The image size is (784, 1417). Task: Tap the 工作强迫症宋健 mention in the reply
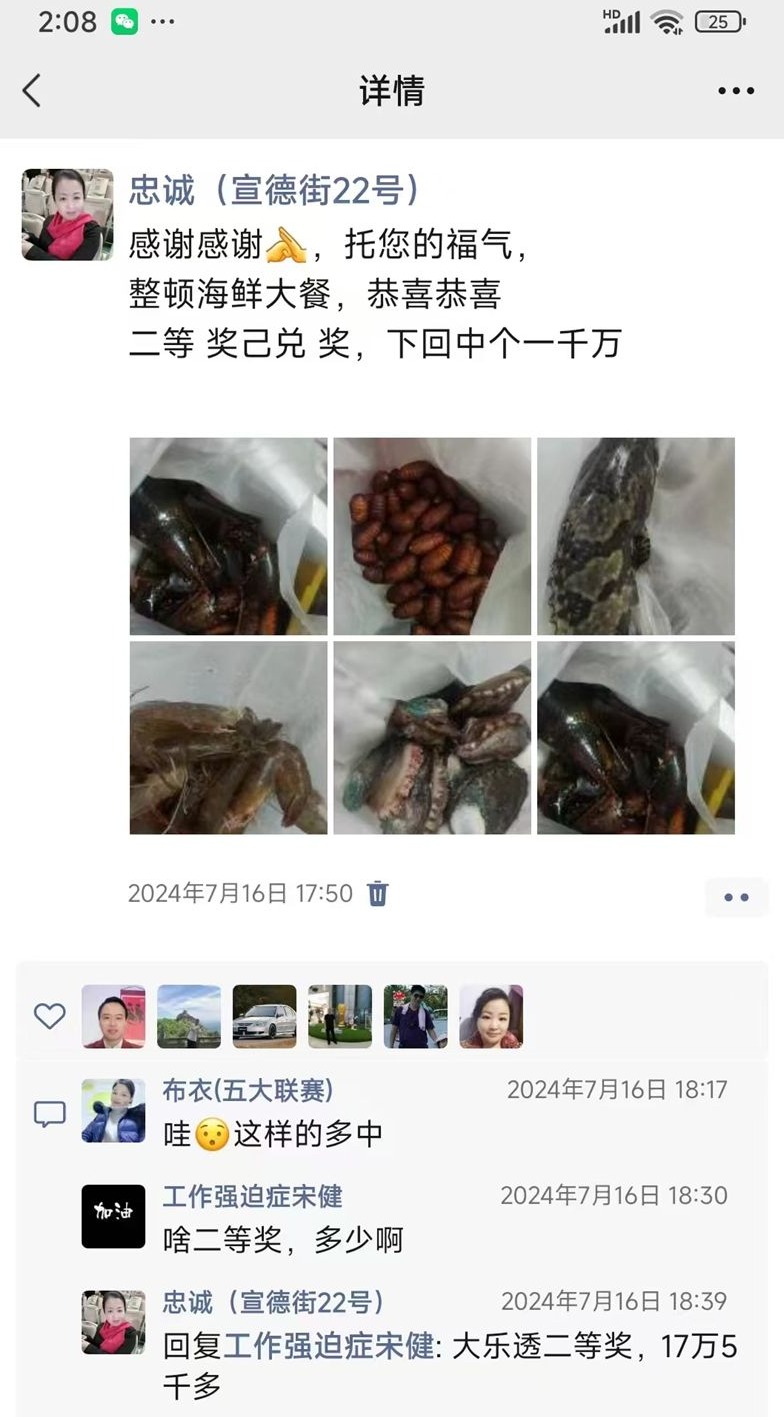click(x=329, y=1347)
